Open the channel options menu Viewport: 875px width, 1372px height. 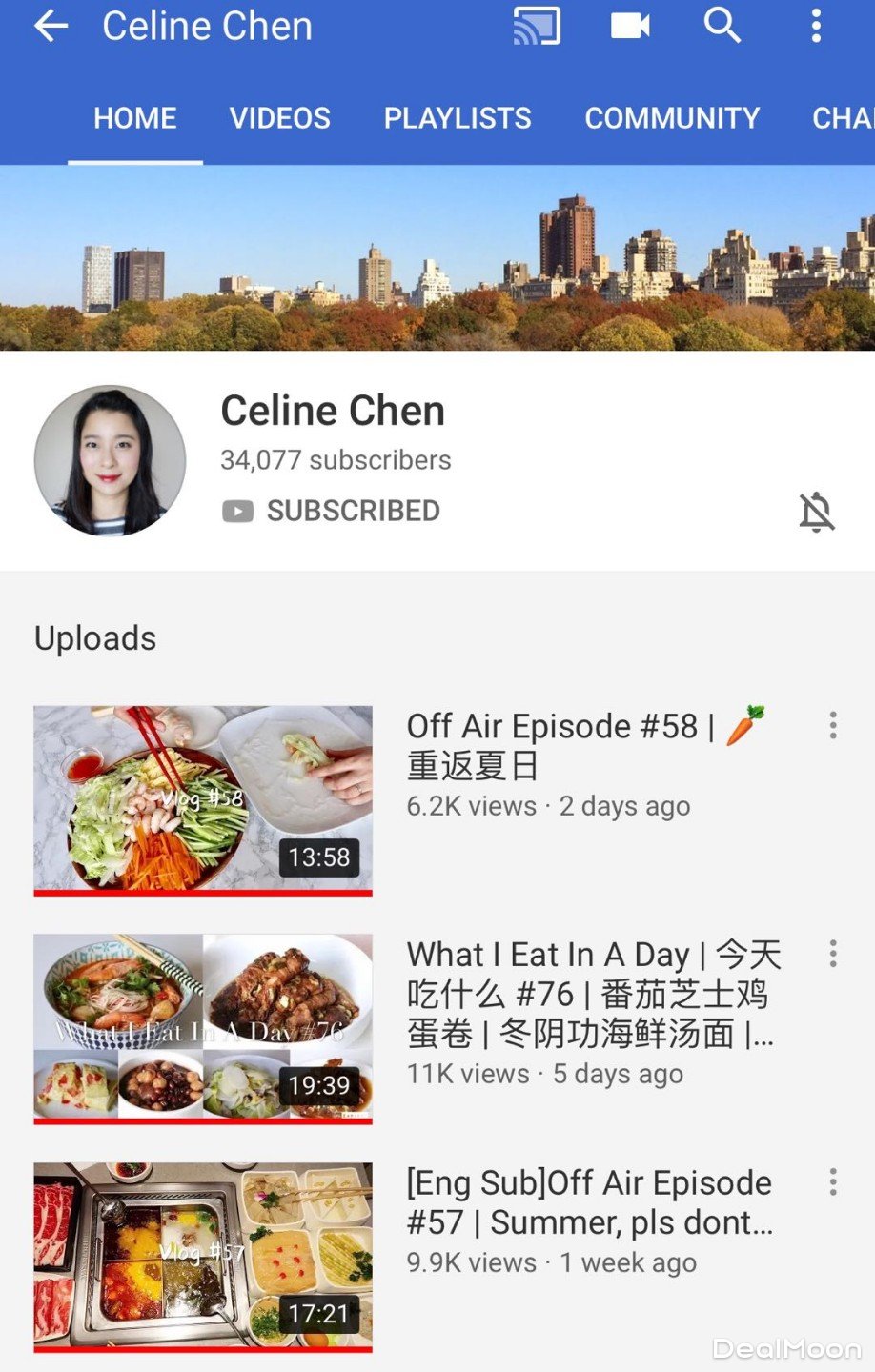[x=816, y=28]
